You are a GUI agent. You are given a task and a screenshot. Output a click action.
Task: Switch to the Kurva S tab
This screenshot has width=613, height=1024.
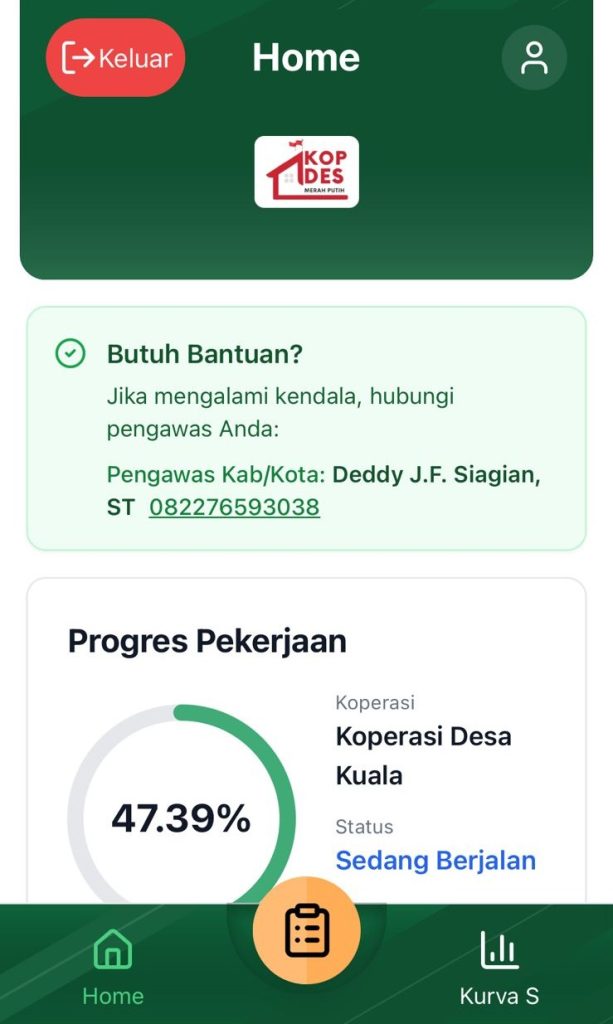coord(499,968)
